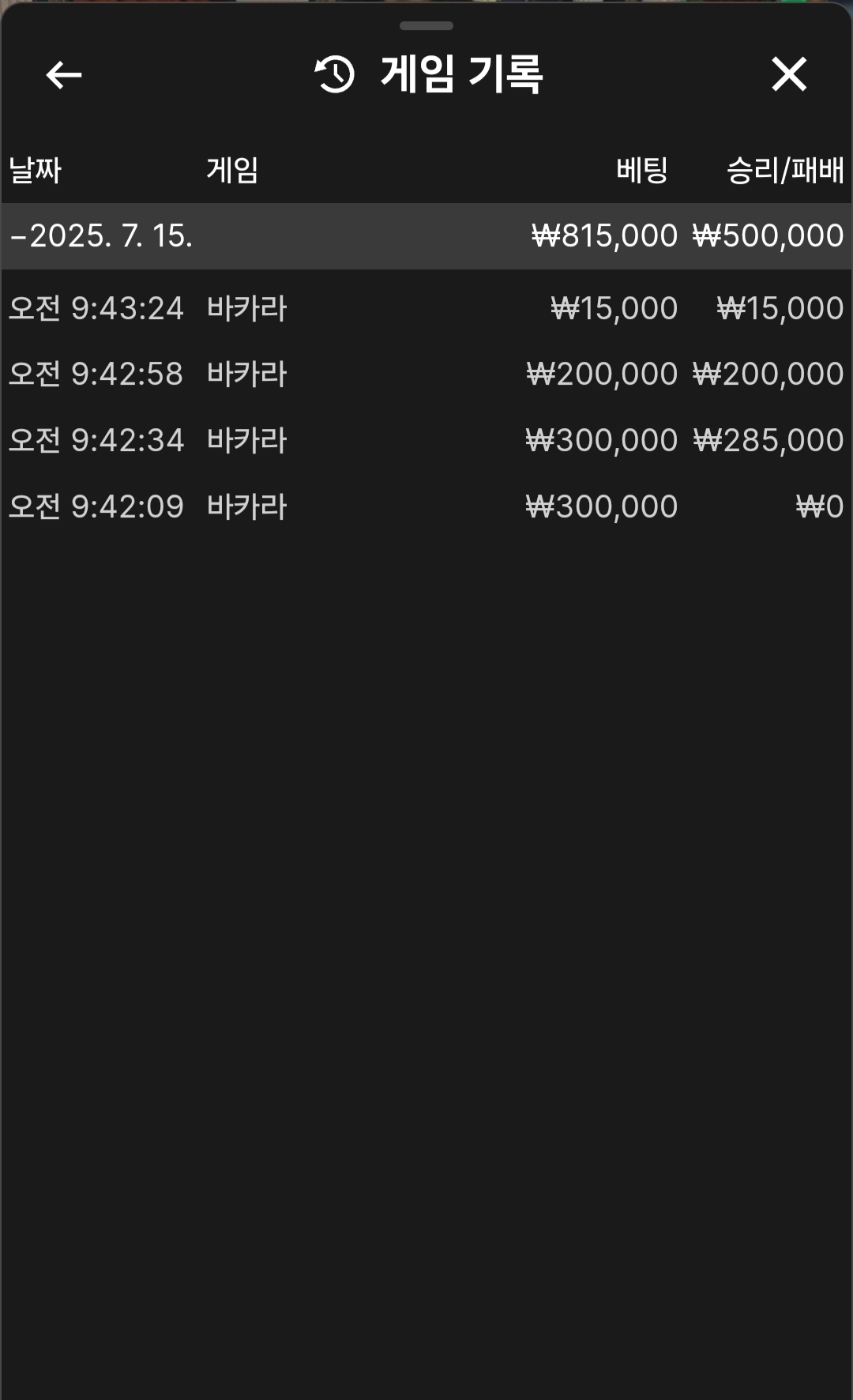The height and width of the screenshot is (1400, 853).
Task: Open the 오전 9:43:24 바카라 record
Action: [426, 308]
